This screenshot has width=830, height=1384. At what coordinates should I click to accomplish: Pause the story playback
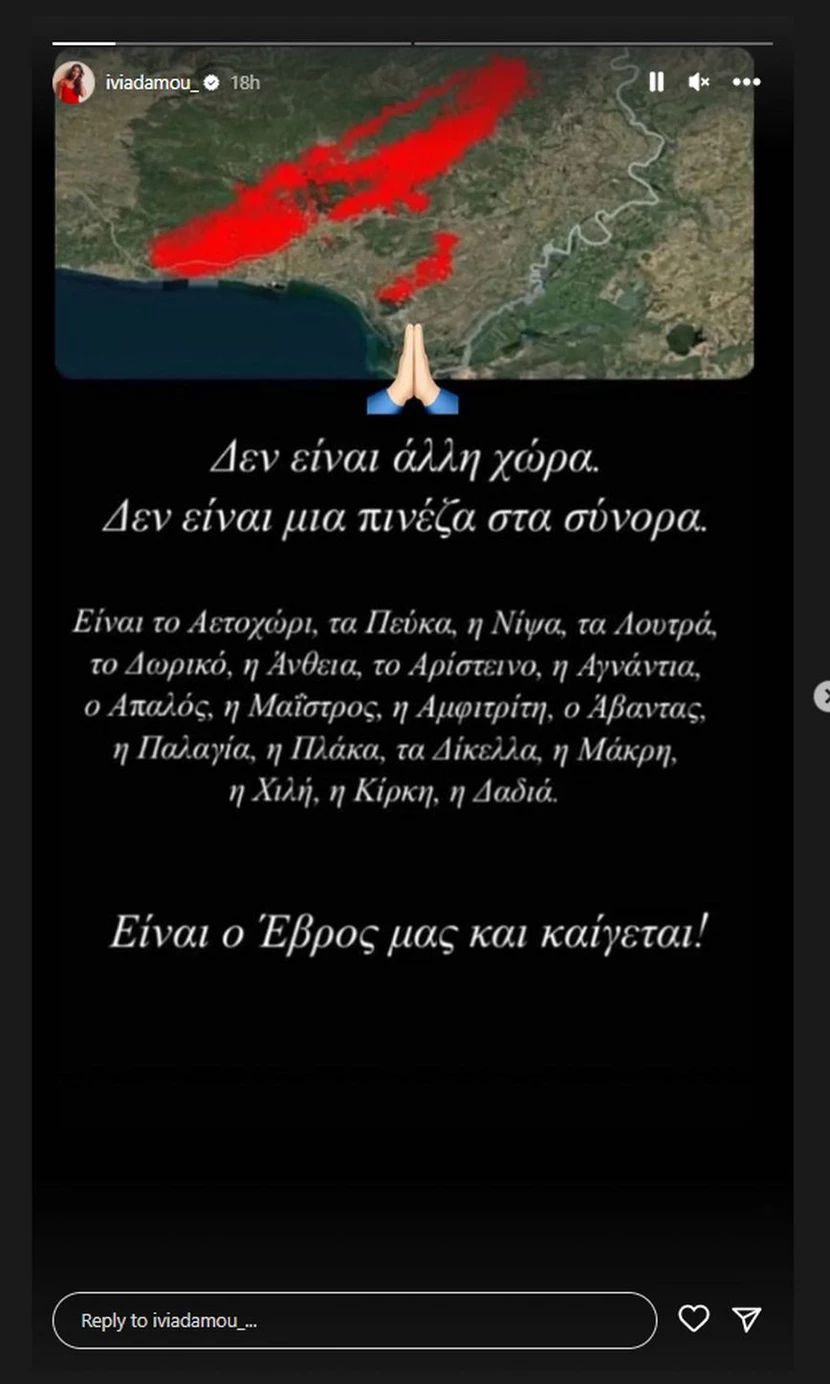pos(656,82)
